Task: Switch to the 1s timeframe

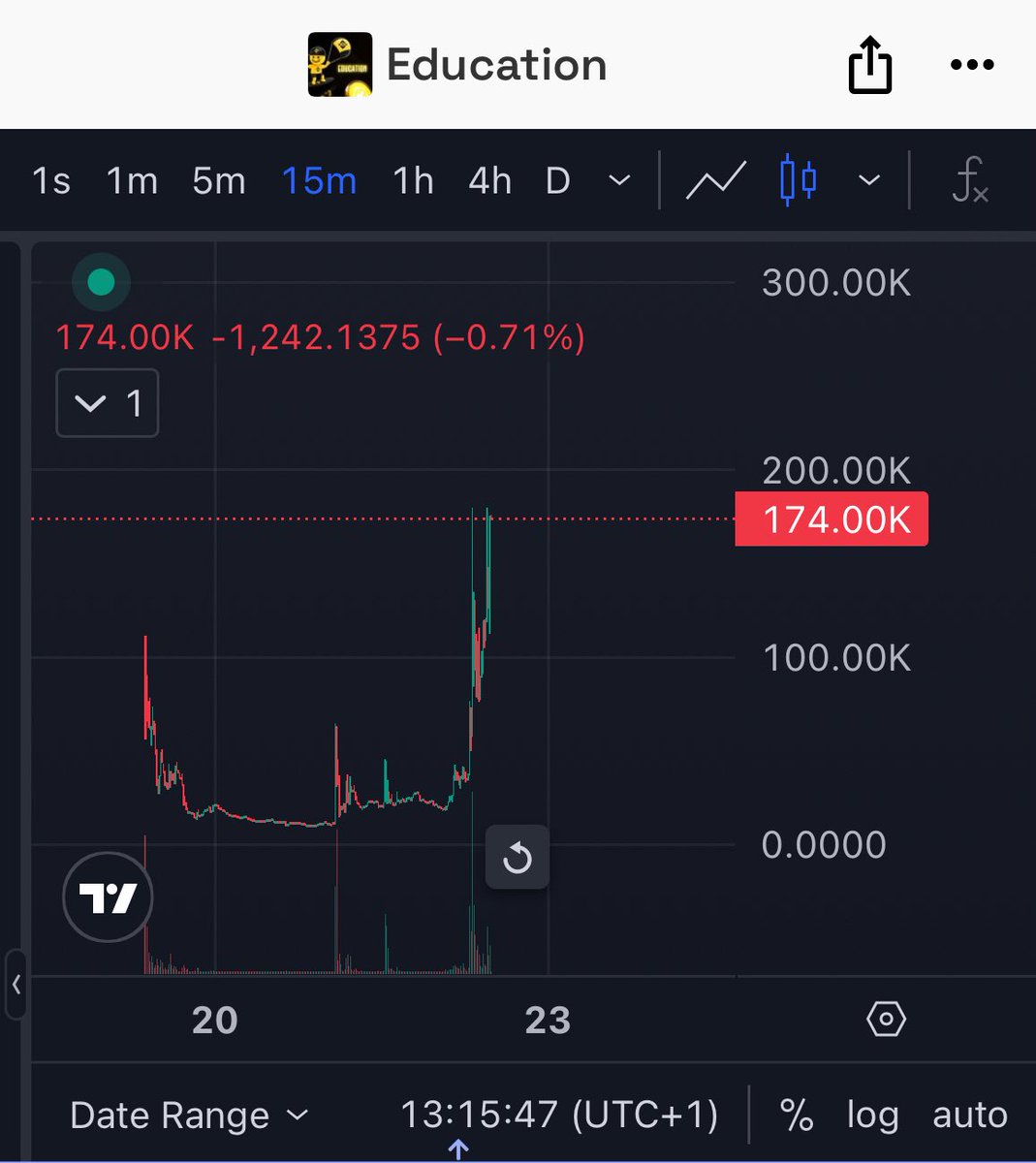Action: tap(50, 181)
